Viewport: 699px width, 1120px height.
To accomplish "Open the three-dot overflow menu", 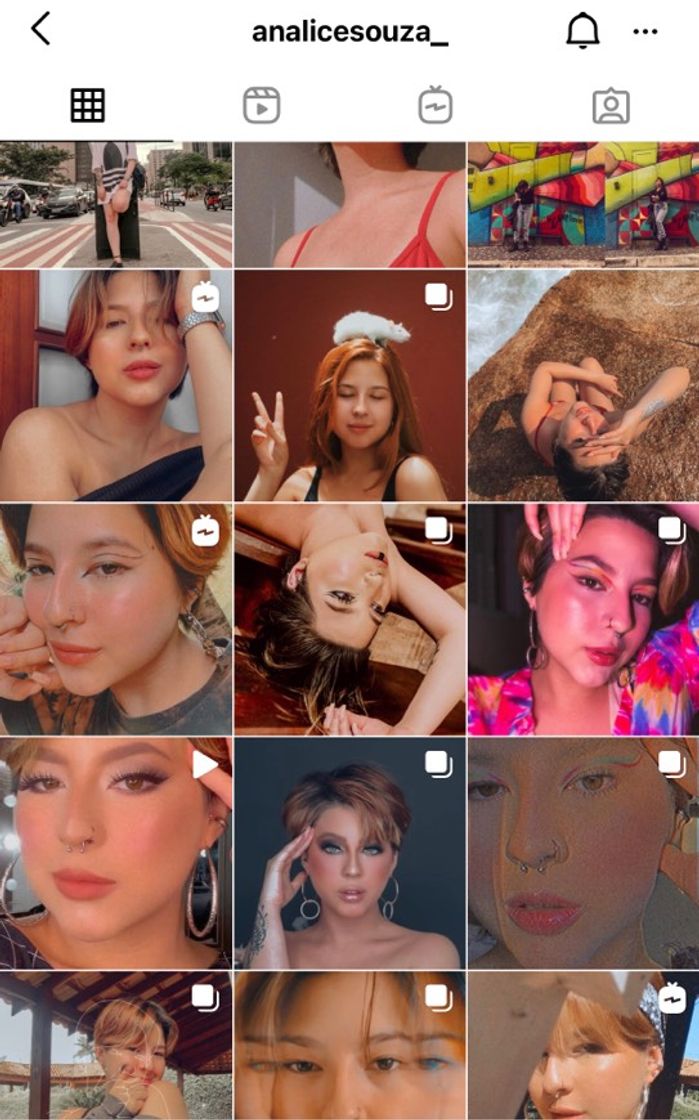I will pyautogui.click(x=646, y=31).
